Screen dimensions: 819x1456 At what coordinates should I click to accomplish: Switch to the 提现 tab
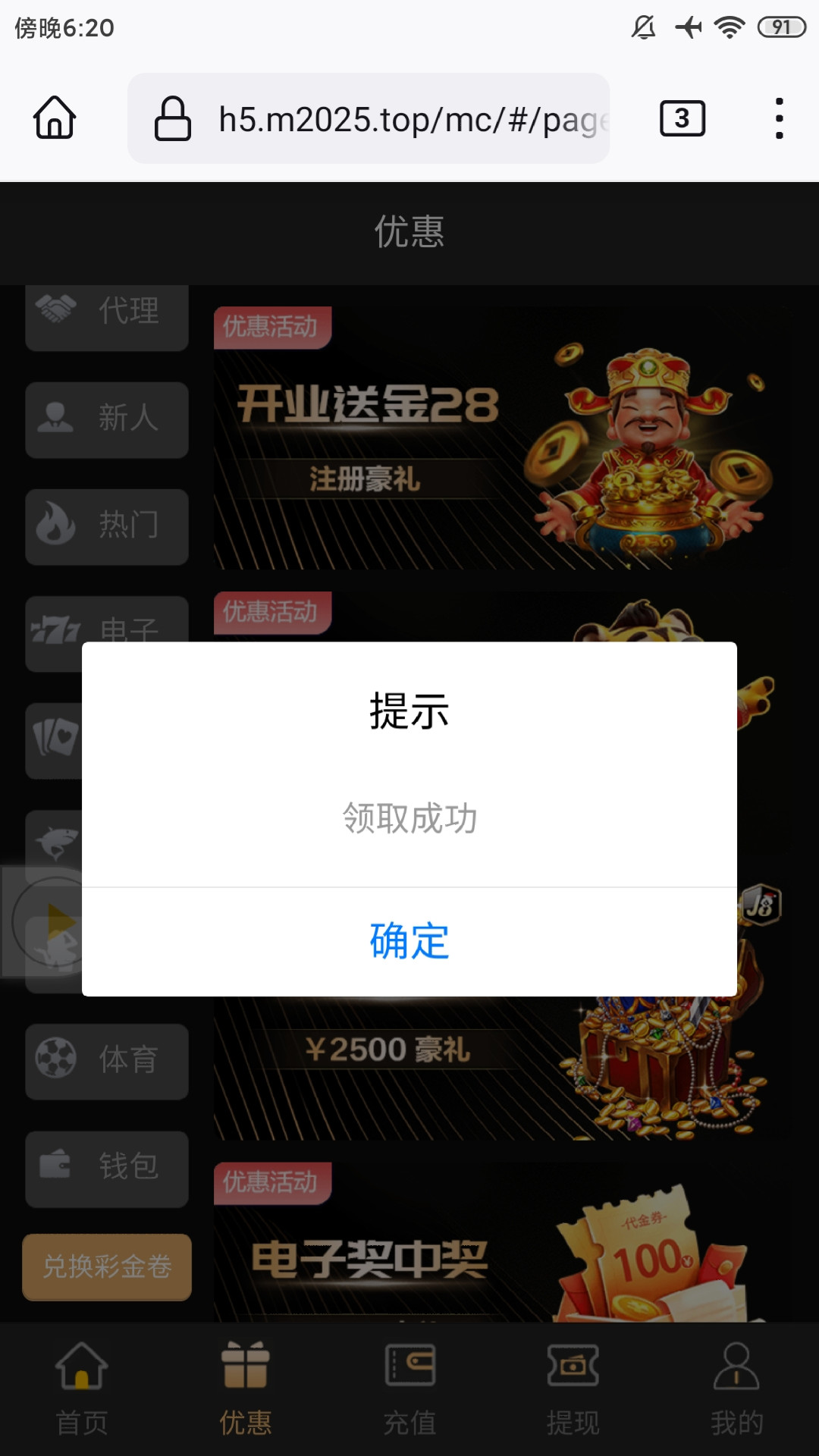click(573, 1389)
